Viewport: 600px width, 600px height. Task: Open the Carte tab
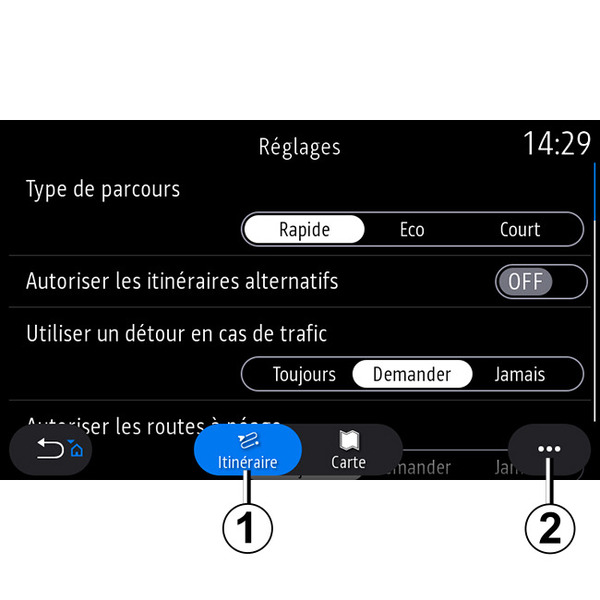349,450
